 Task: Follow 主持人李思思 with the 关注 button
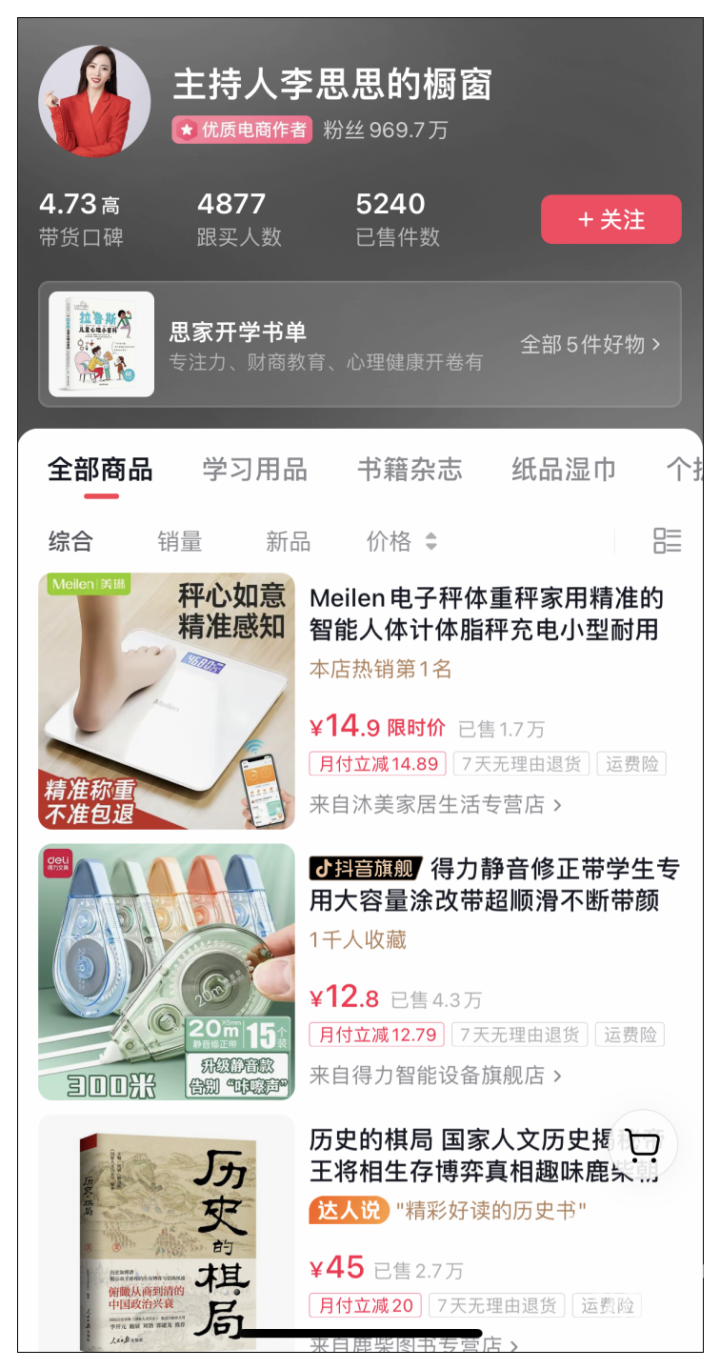611,220
